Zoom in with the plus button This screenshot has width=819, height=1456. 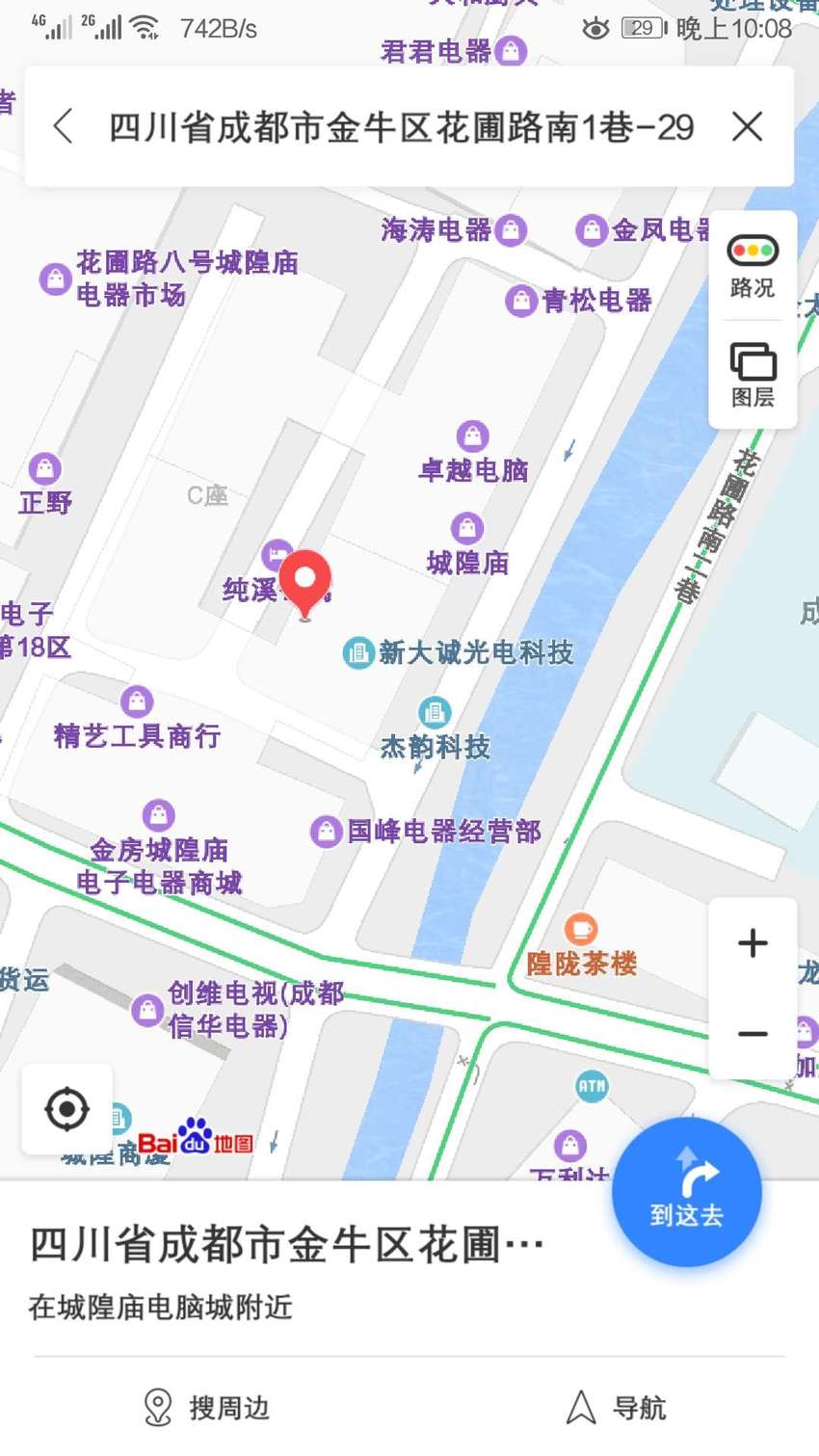click(753, 943)
